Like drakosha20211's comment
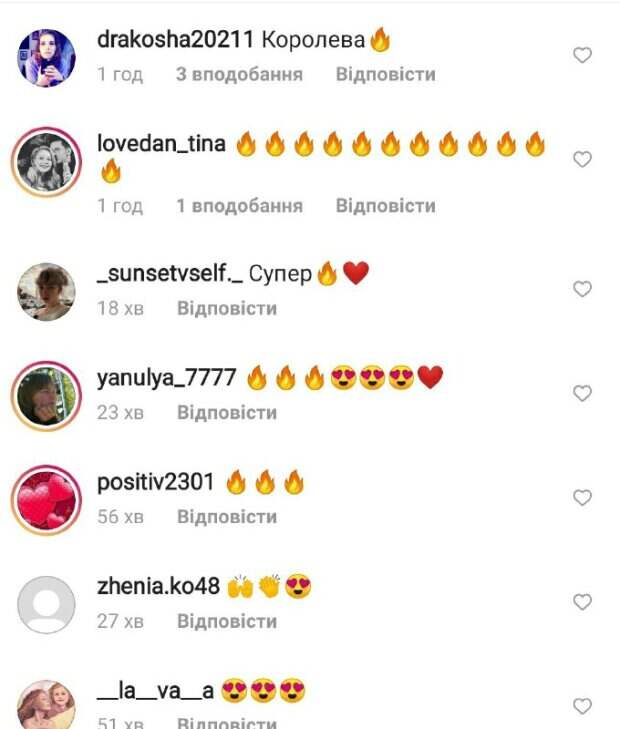The height and width of the screenshot is (729, 620). tap(582, 56)
